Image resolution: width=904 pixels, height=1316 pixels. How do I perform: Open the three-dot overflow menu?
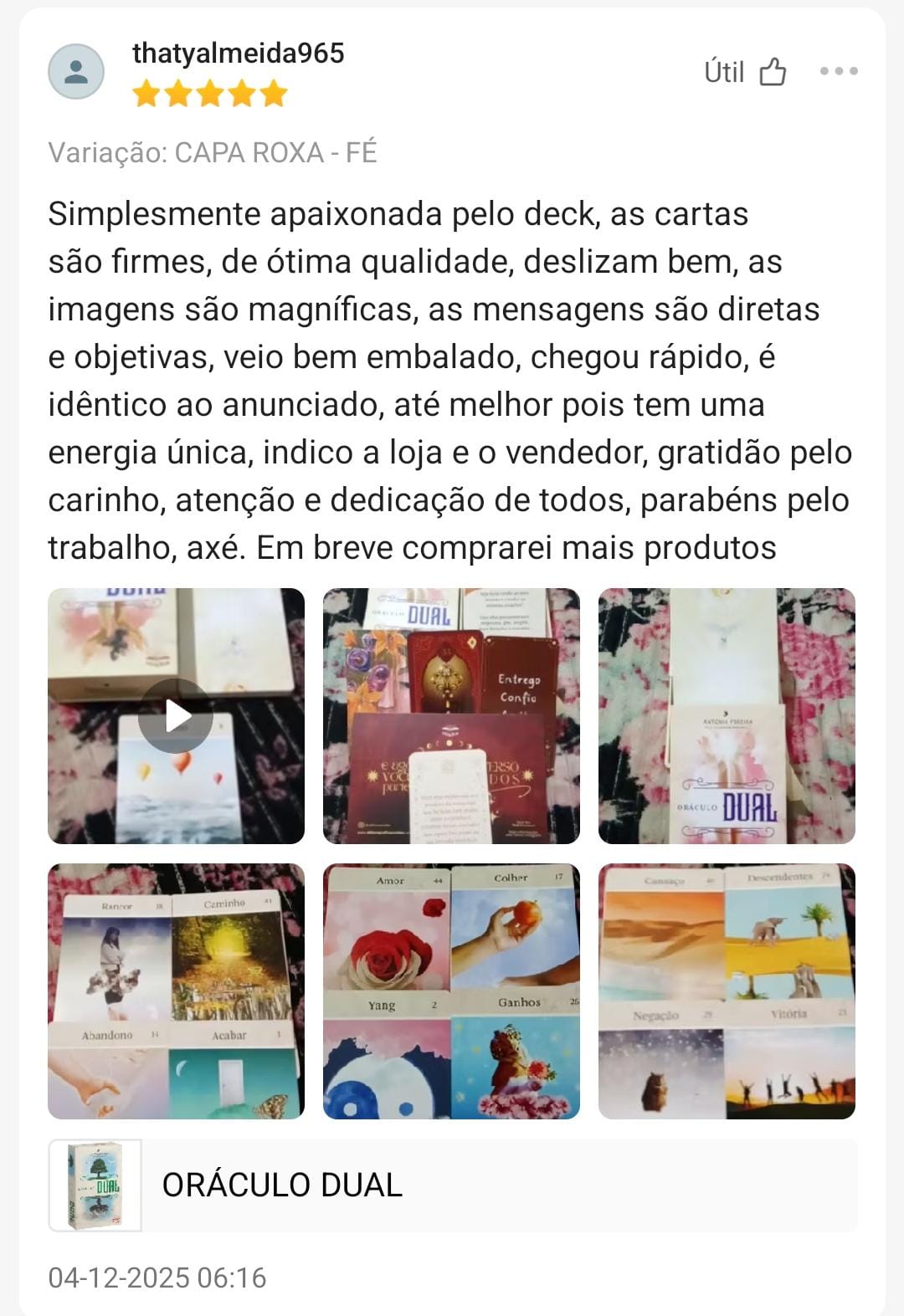(841, 71)
